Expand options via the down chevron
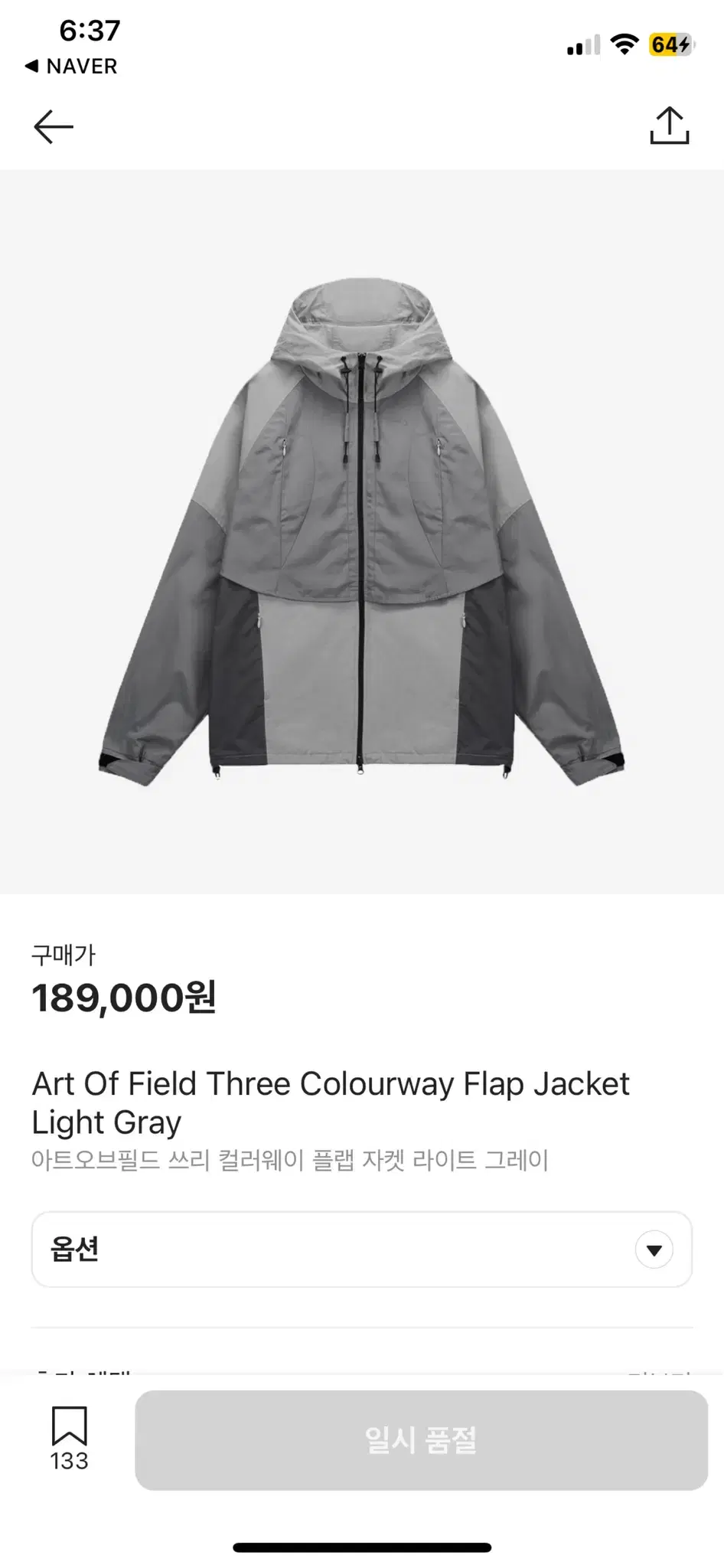The image size is (724, 1568). point(653,1249)
